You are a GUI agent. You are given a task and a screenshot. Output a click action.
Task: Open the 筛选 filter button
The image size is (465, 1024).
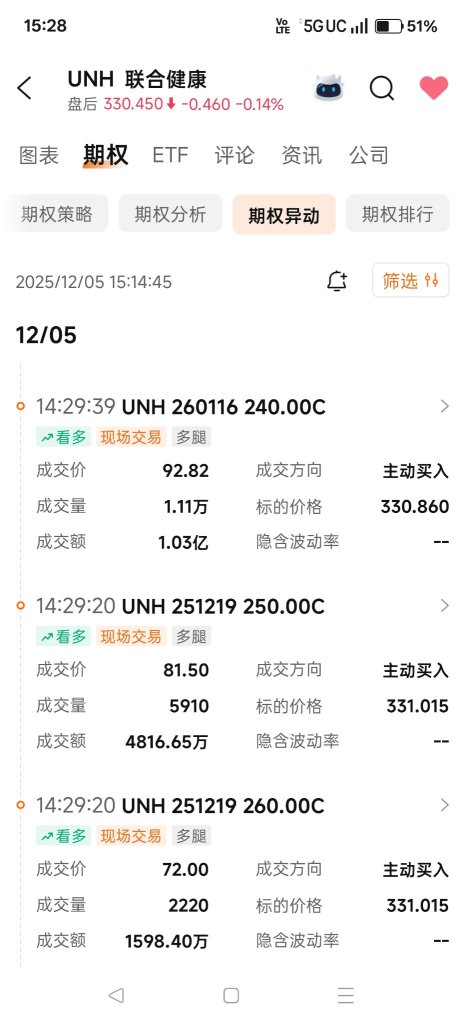(x=411, y=281)
